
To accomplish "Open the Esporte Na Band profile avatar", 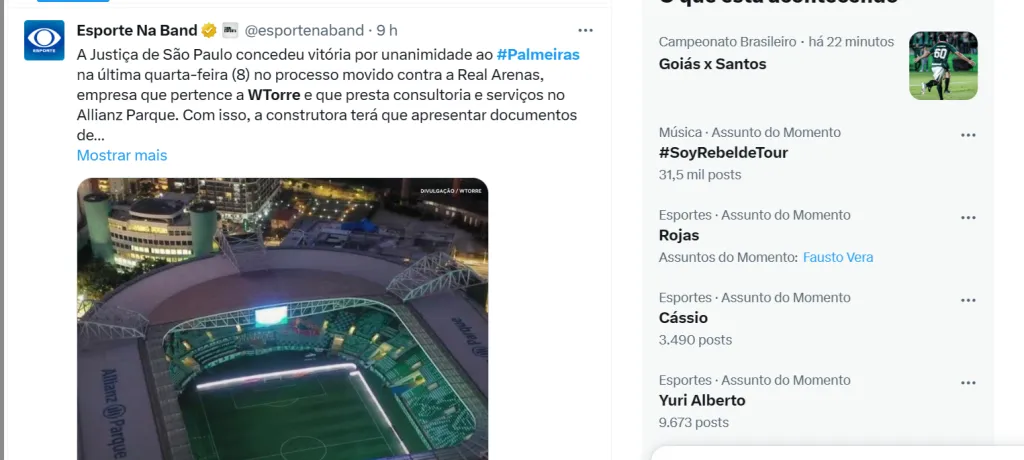I will click(x=44, y=41).
